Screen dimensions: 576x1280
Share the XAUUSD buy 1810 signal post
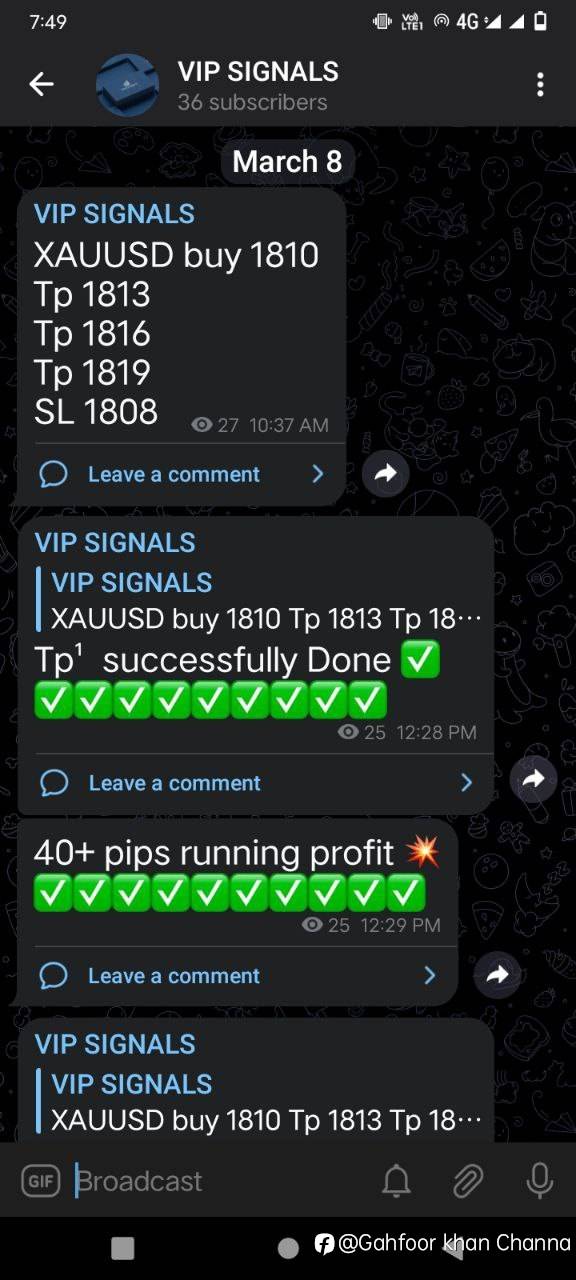(385, 474)
